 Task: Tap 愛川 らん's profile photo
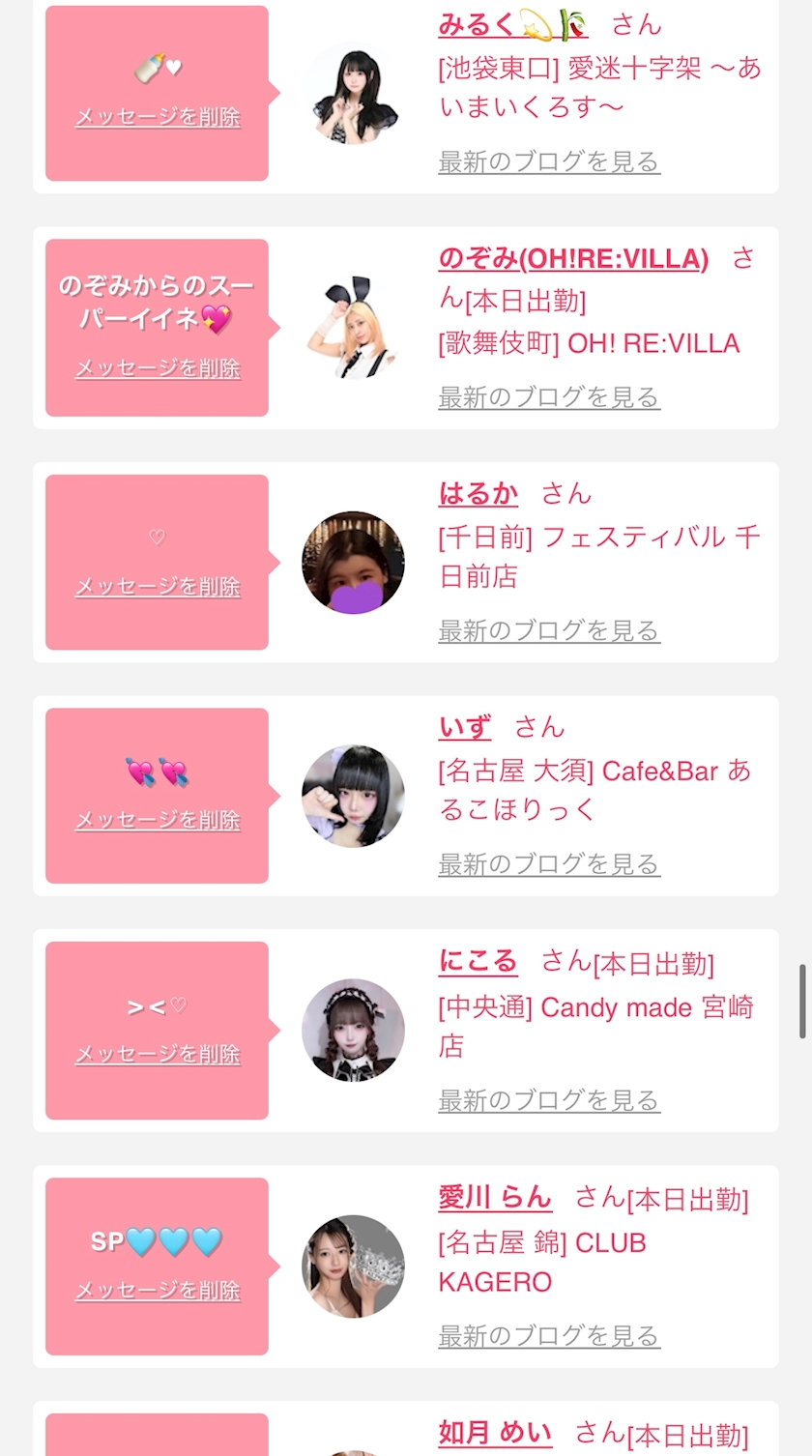(x=353, y=1266)
